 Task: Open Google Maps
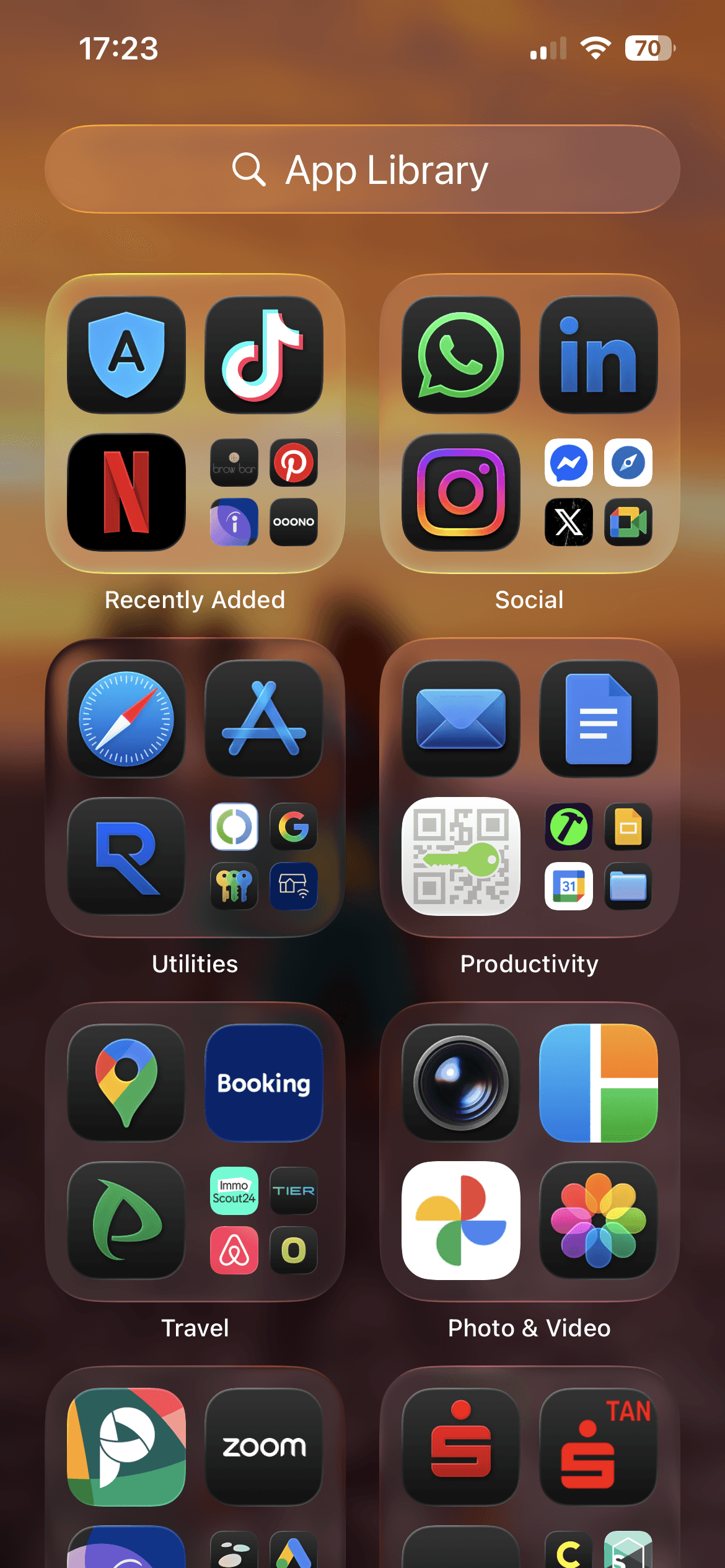coord(126,1083)
